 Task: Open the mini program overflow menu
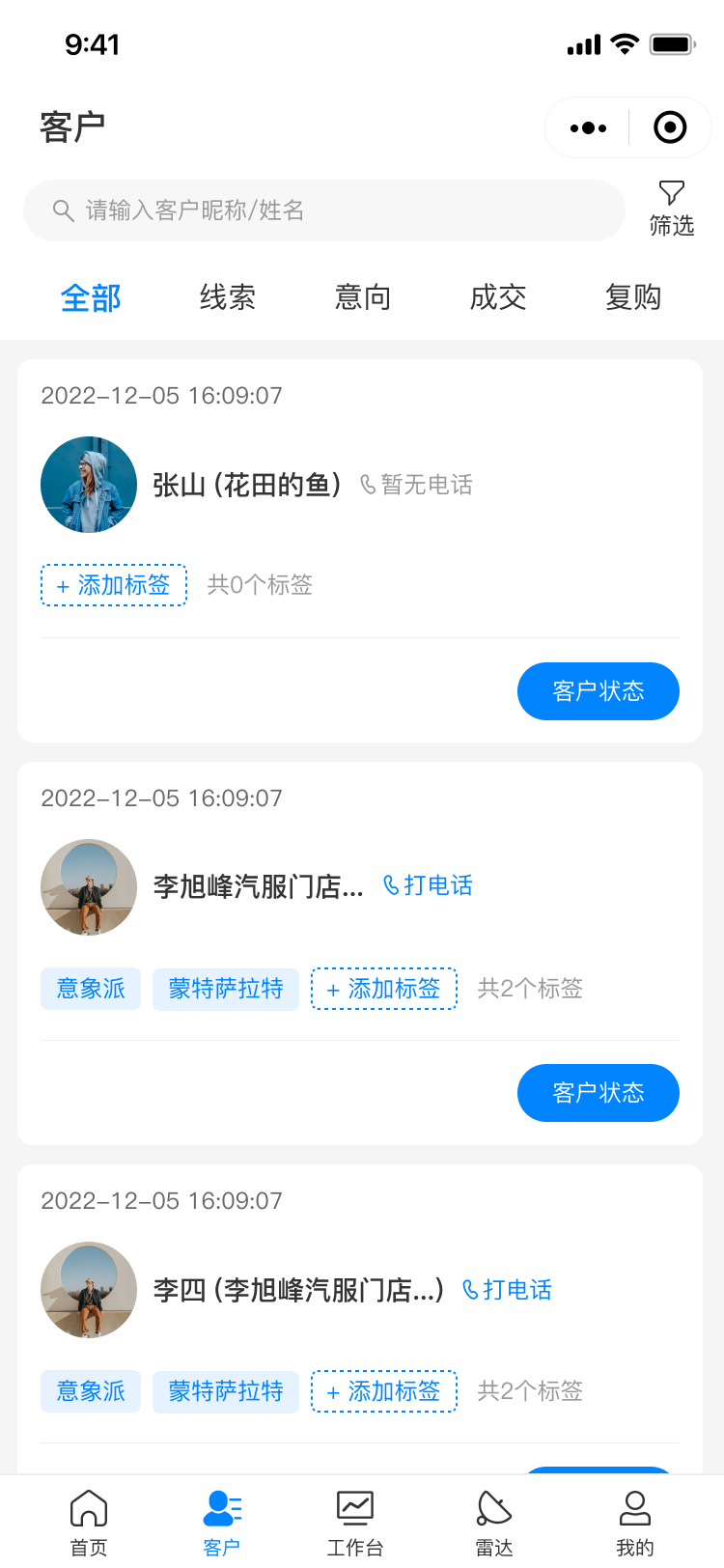[x=588, y=127]
